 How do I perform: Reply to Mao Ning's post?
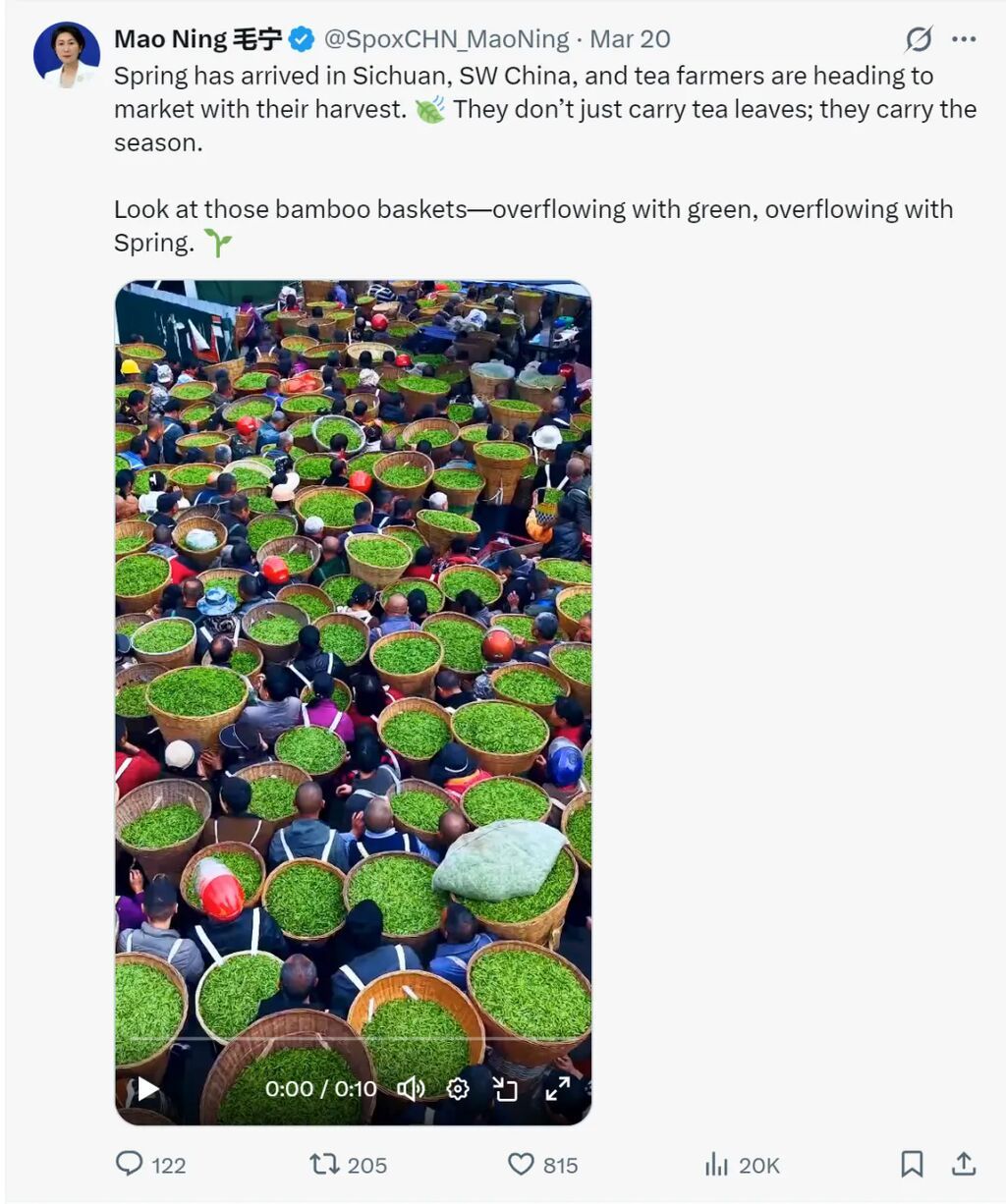point(130,1165)
